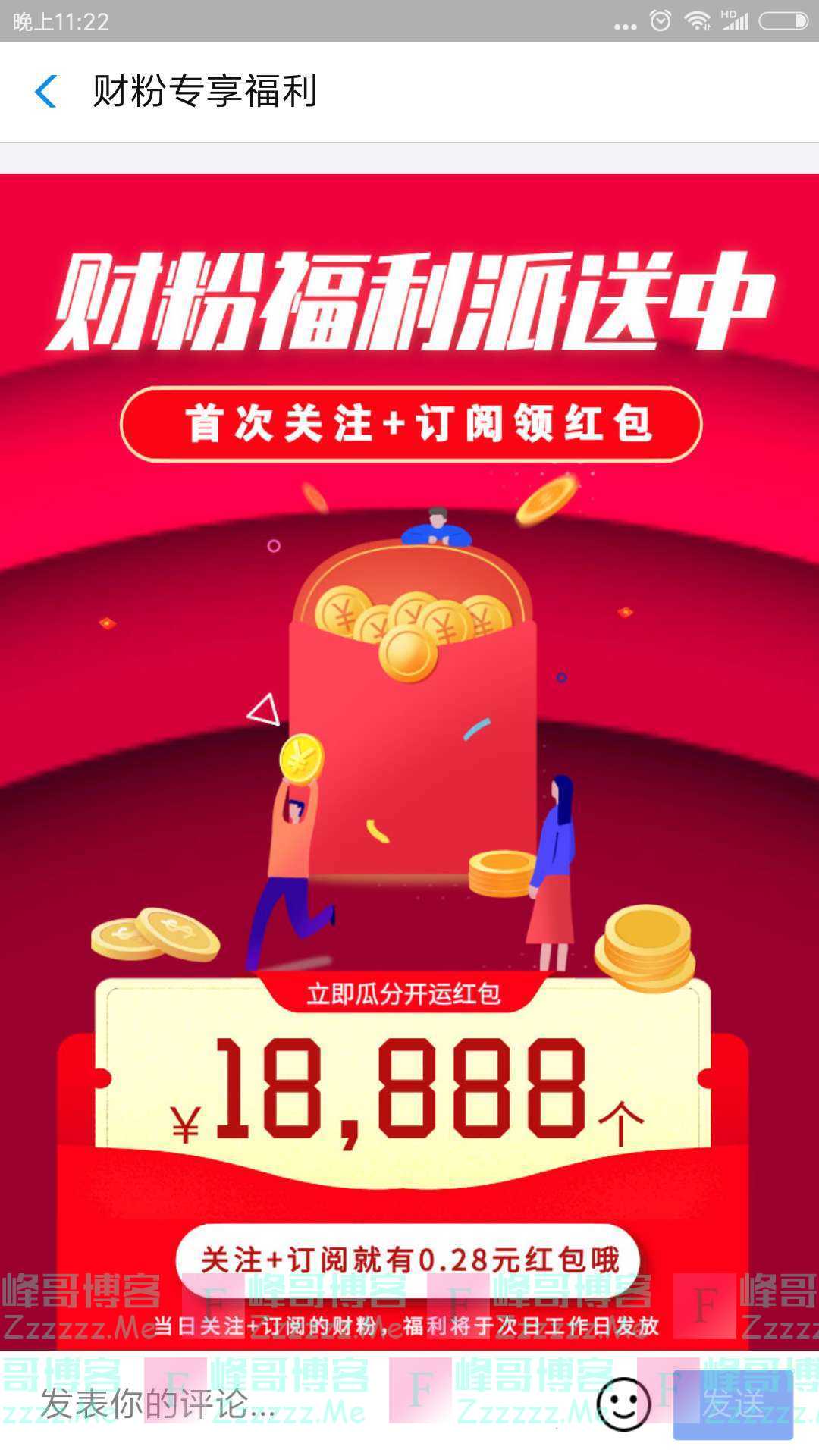Screen dimensions: 819x1456
Task: Open the emoji picker
Action: 623,1404
